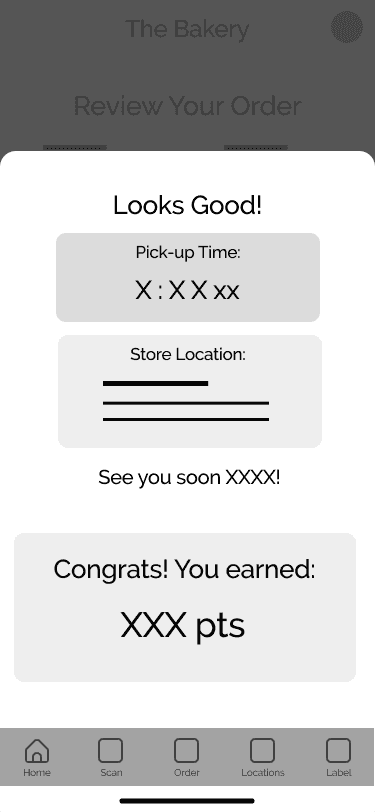This screenshot has width=375, height=812.
Task: Select the Label tab
Action: point(338,758)
